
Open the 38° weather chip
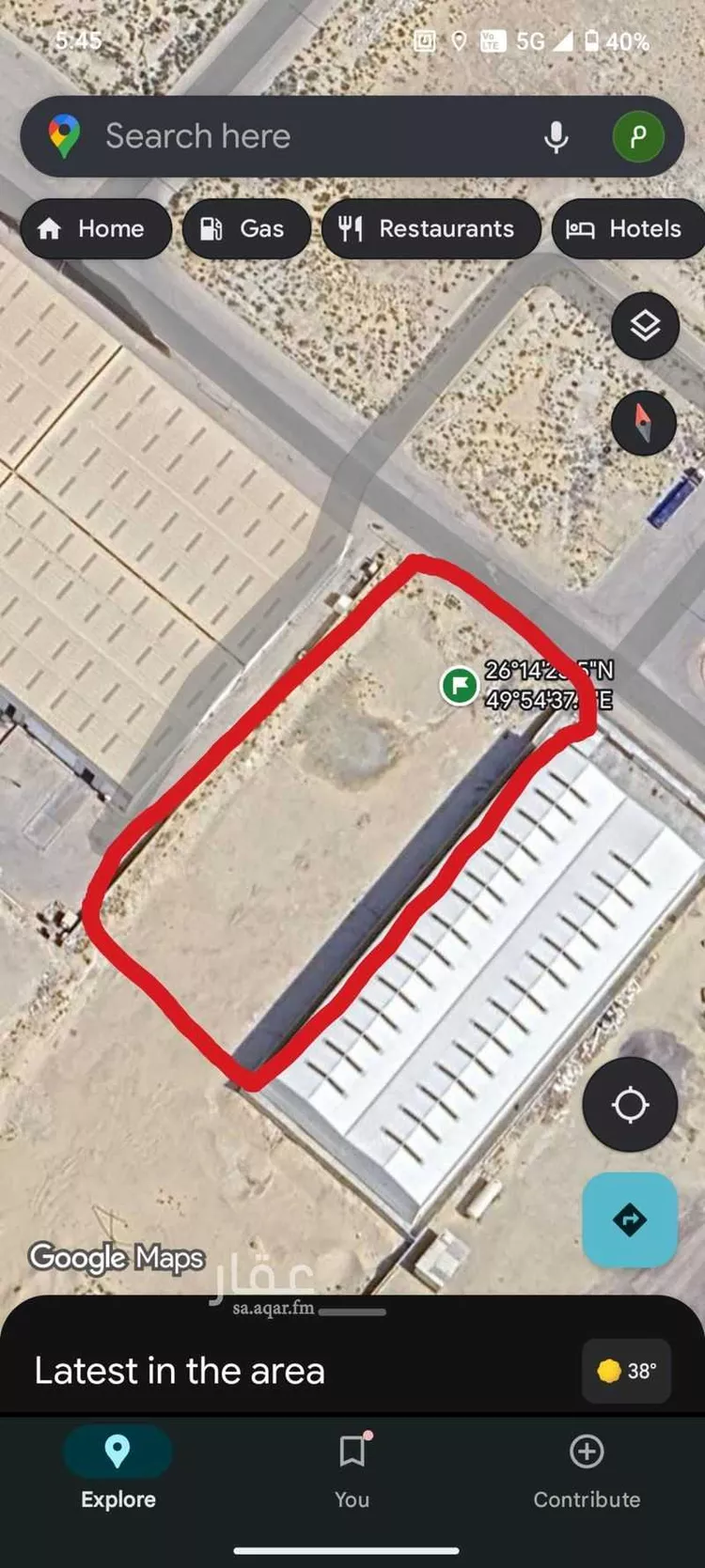(x=627, y=1371)
